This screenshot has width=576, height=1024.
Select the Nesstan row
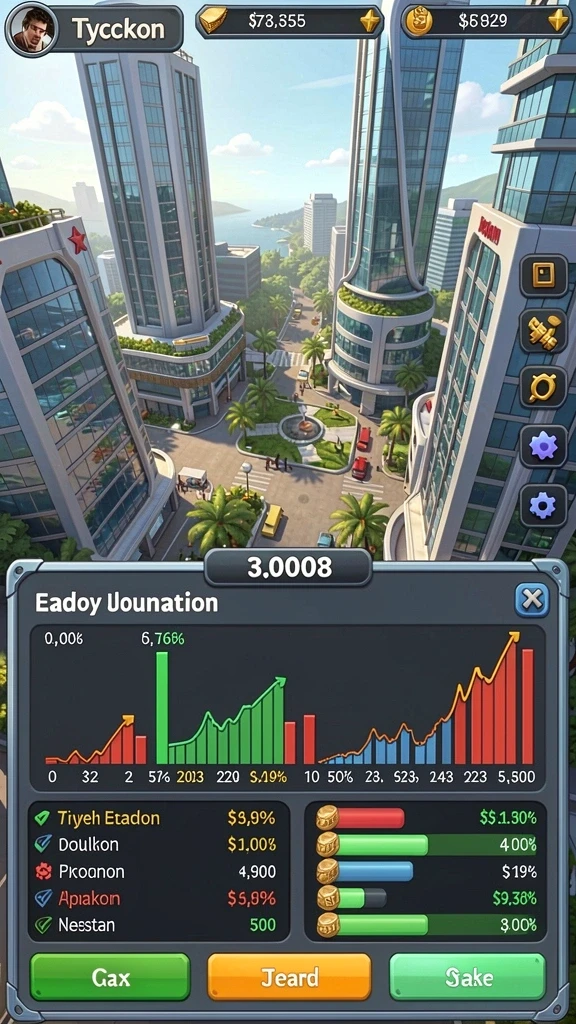pyautogui.click(x=159, y=925)
